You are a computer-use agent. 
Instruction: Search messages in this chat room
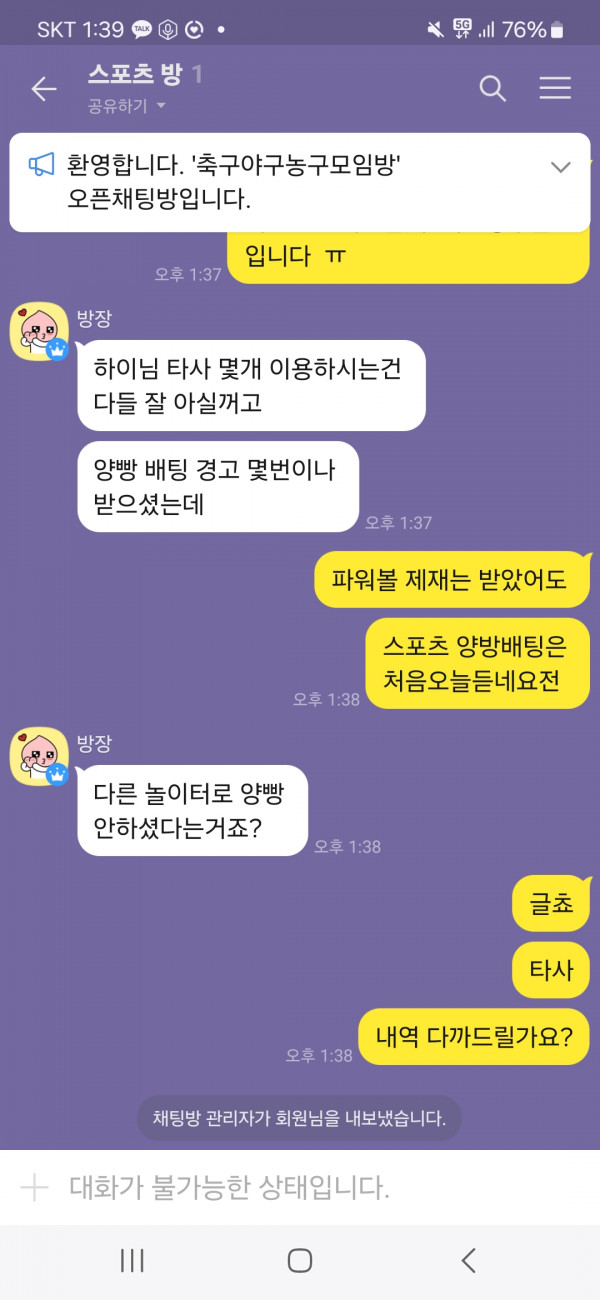click(x=492, y=89)
